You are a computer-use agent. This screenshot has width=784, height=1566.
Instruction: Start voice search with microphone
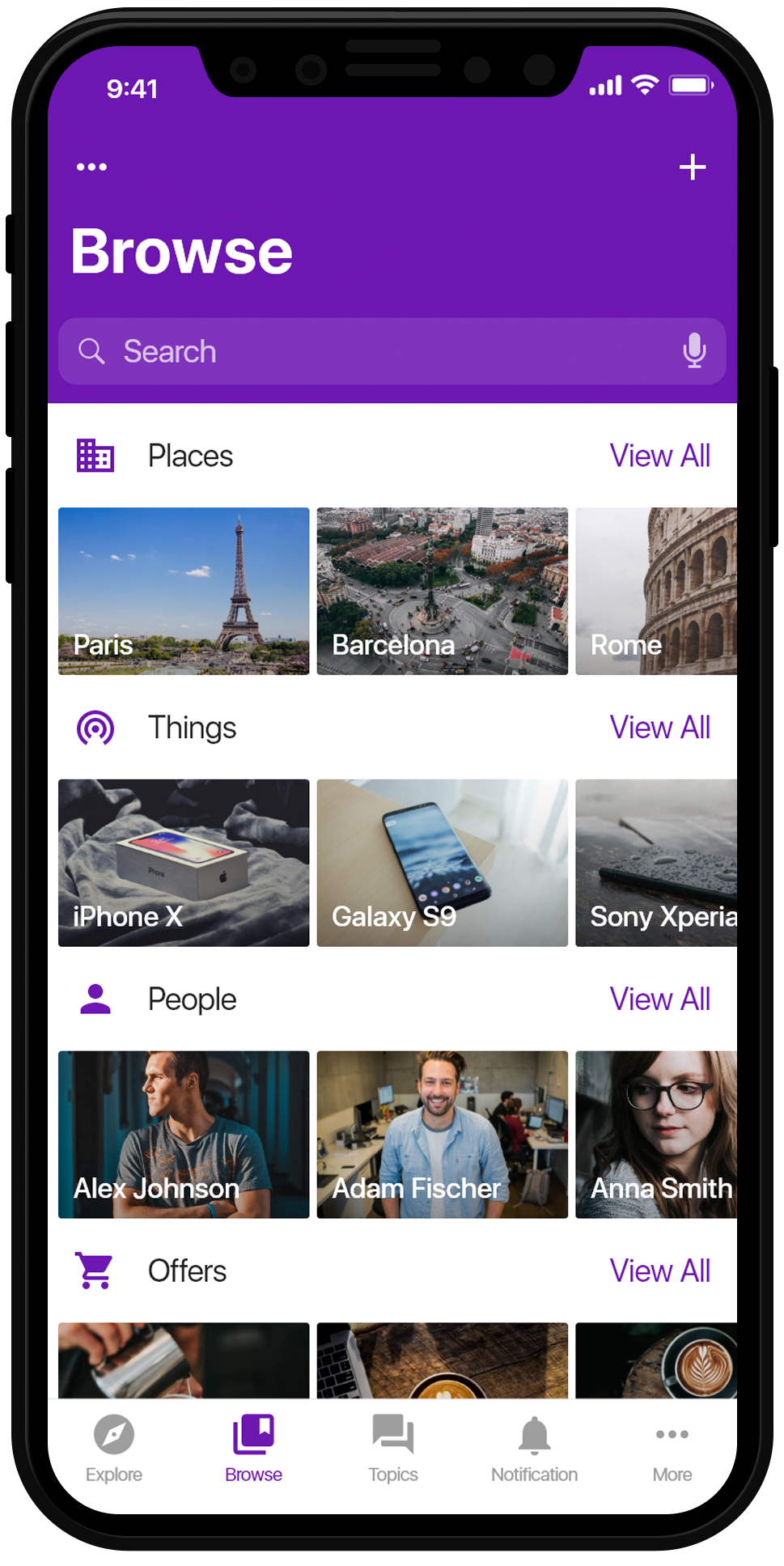coord(694,350)
